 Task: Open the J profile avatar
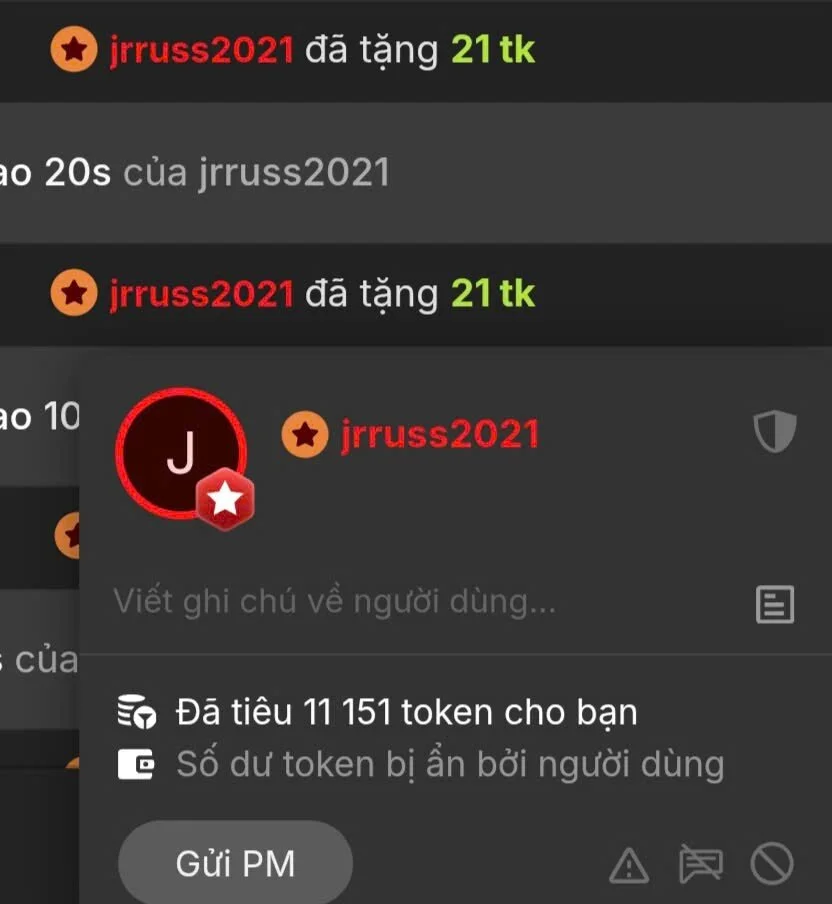181,454
